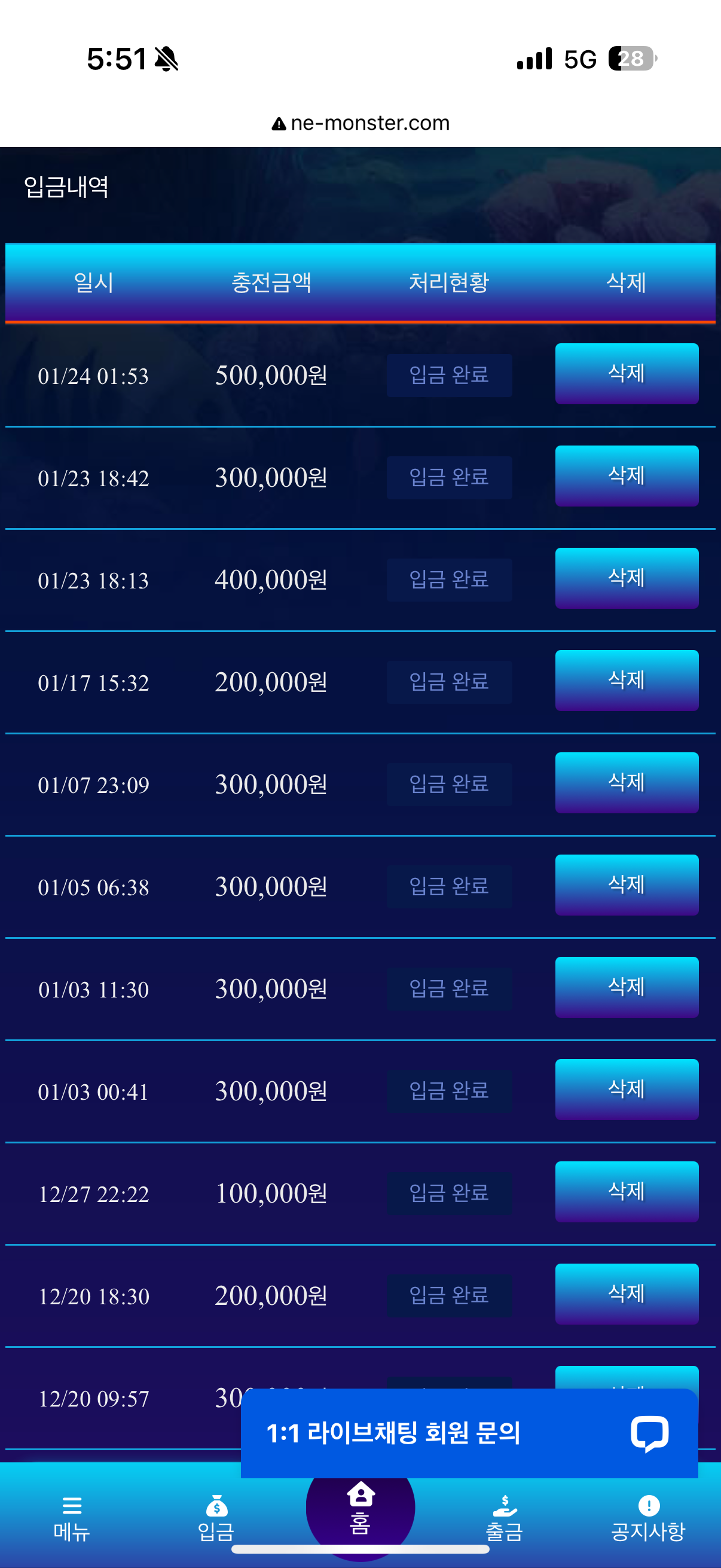Delete the 01/17 15:32 deposit record
This screenshot has width=721, height=1568.
click(626, 680)
